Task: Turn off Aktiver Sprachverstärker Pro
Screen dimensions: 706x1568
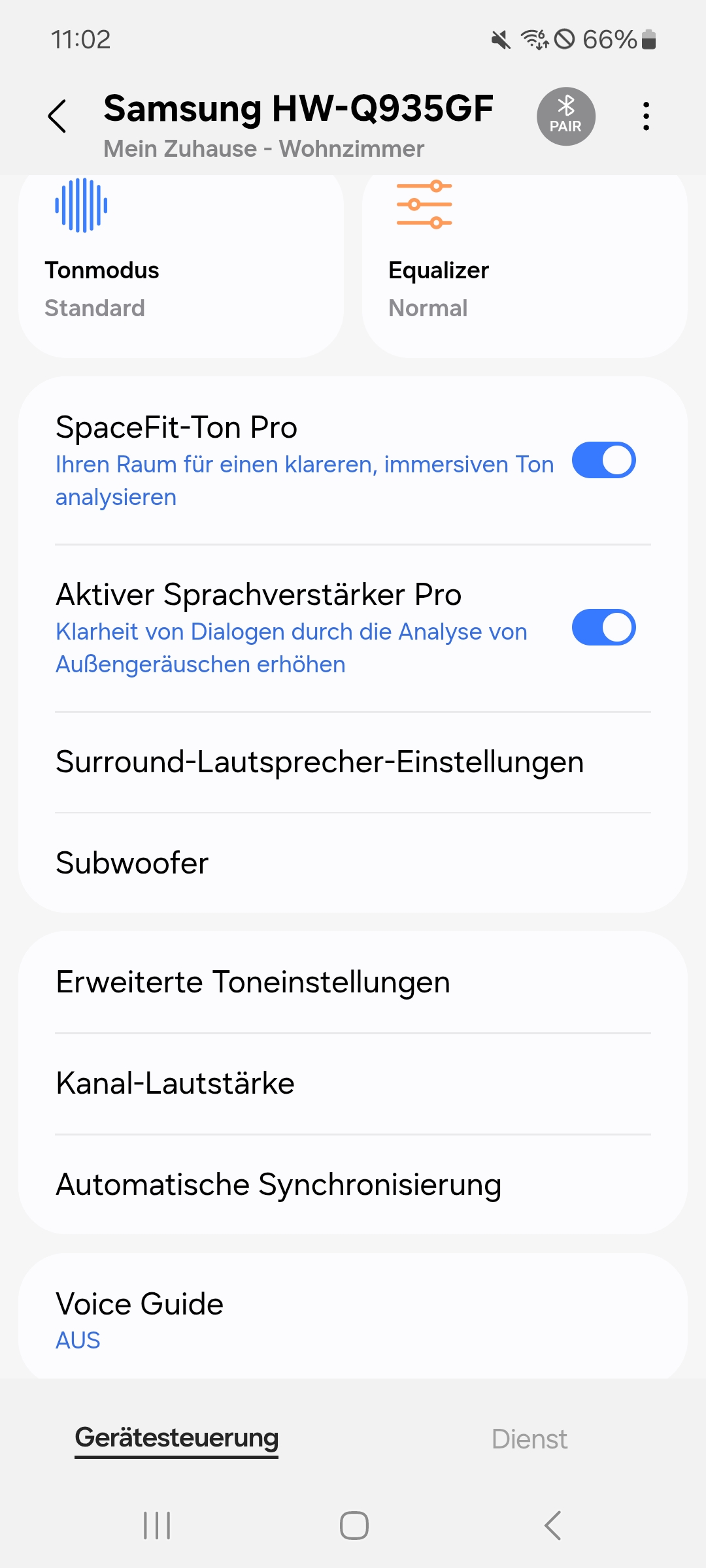Action: point(603,628)
